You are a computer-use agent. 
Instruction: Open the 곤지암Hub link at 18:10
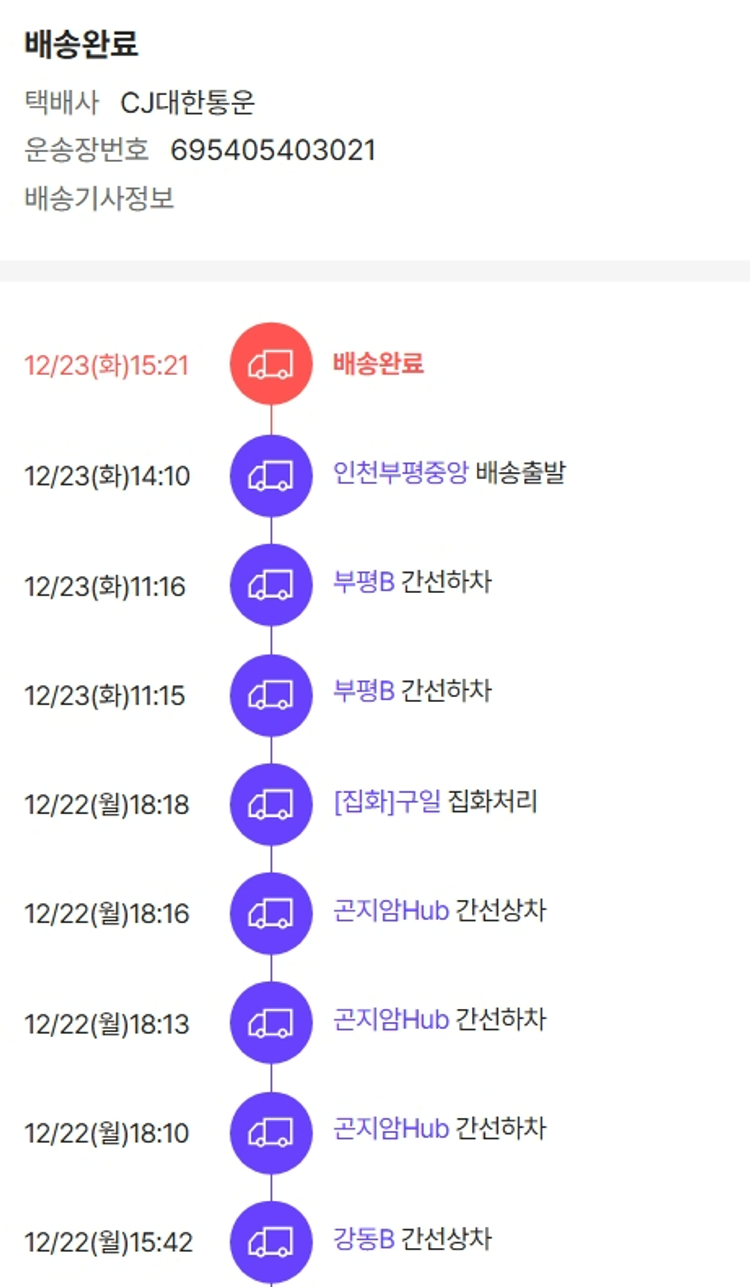[x=391, y=1129]
